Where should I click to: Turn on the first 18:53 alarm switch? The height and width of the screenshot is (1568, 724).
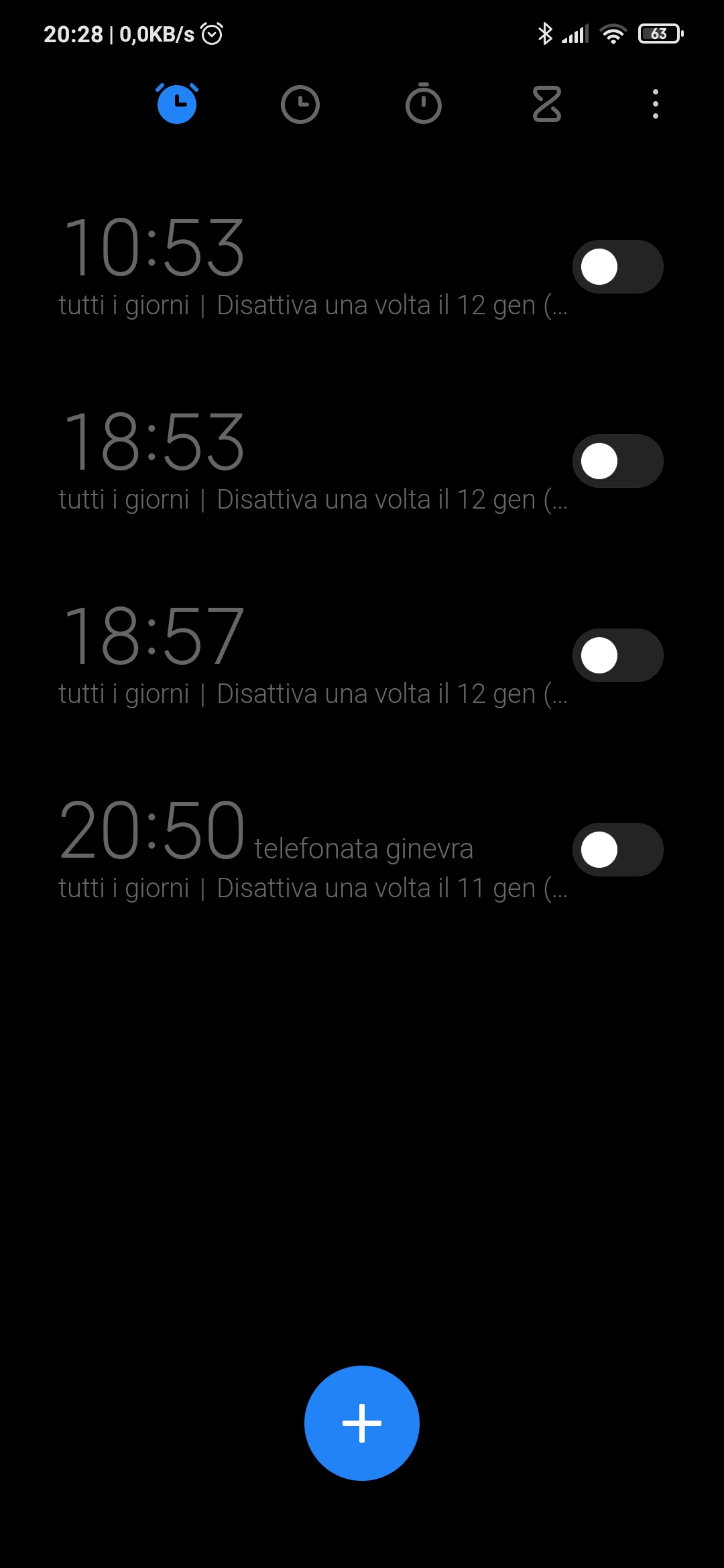[x=618, y=461]
